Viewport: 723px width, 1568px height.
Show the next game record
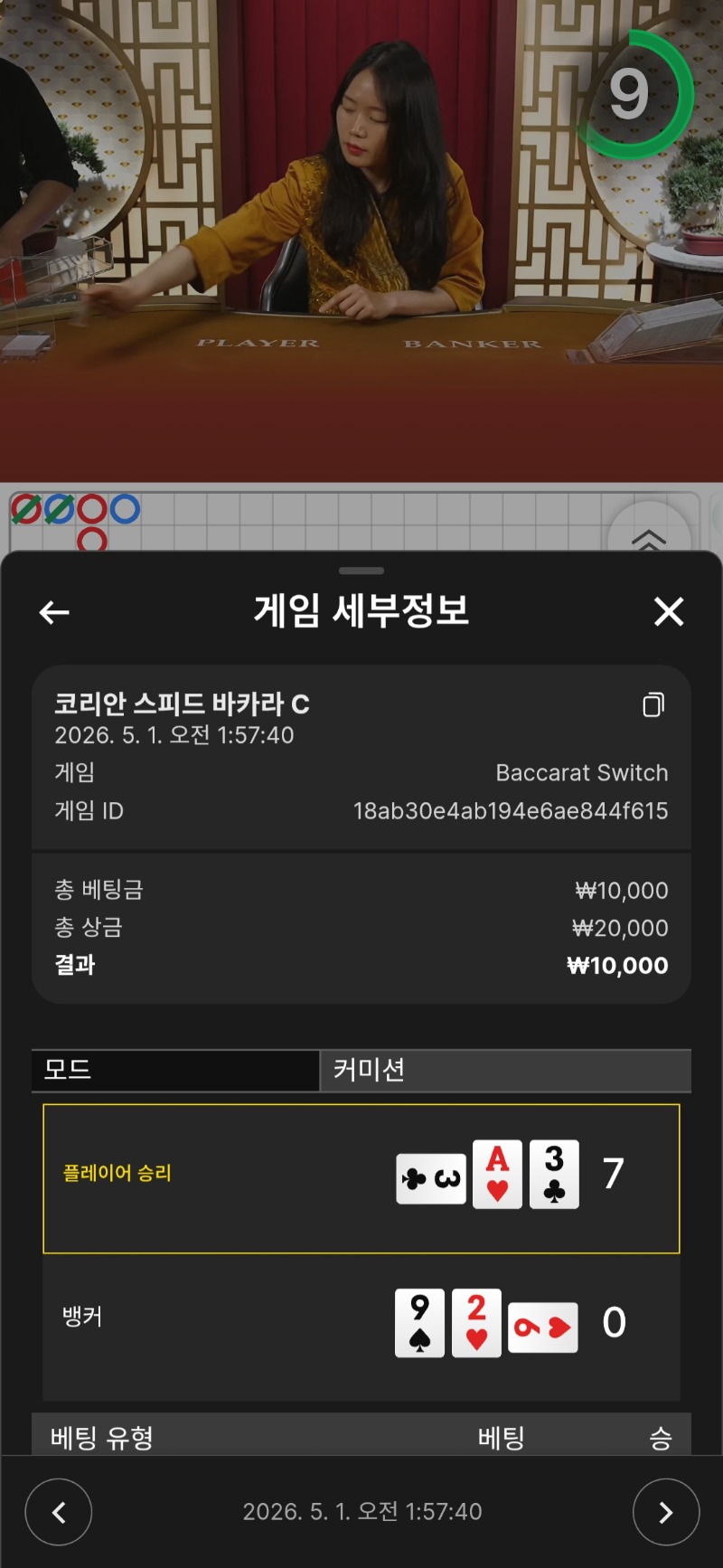click(666, 1512)
